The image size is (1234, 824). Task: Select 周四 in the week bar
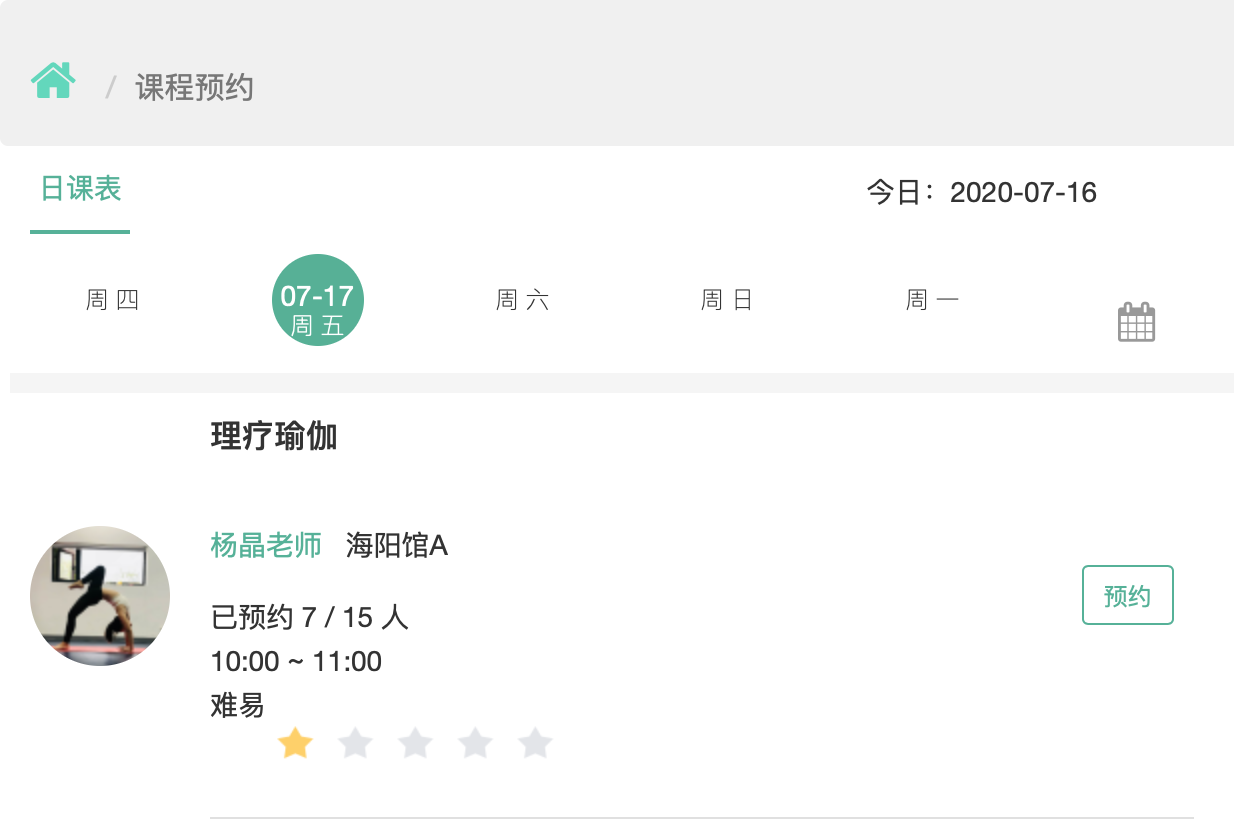[112, 300]
